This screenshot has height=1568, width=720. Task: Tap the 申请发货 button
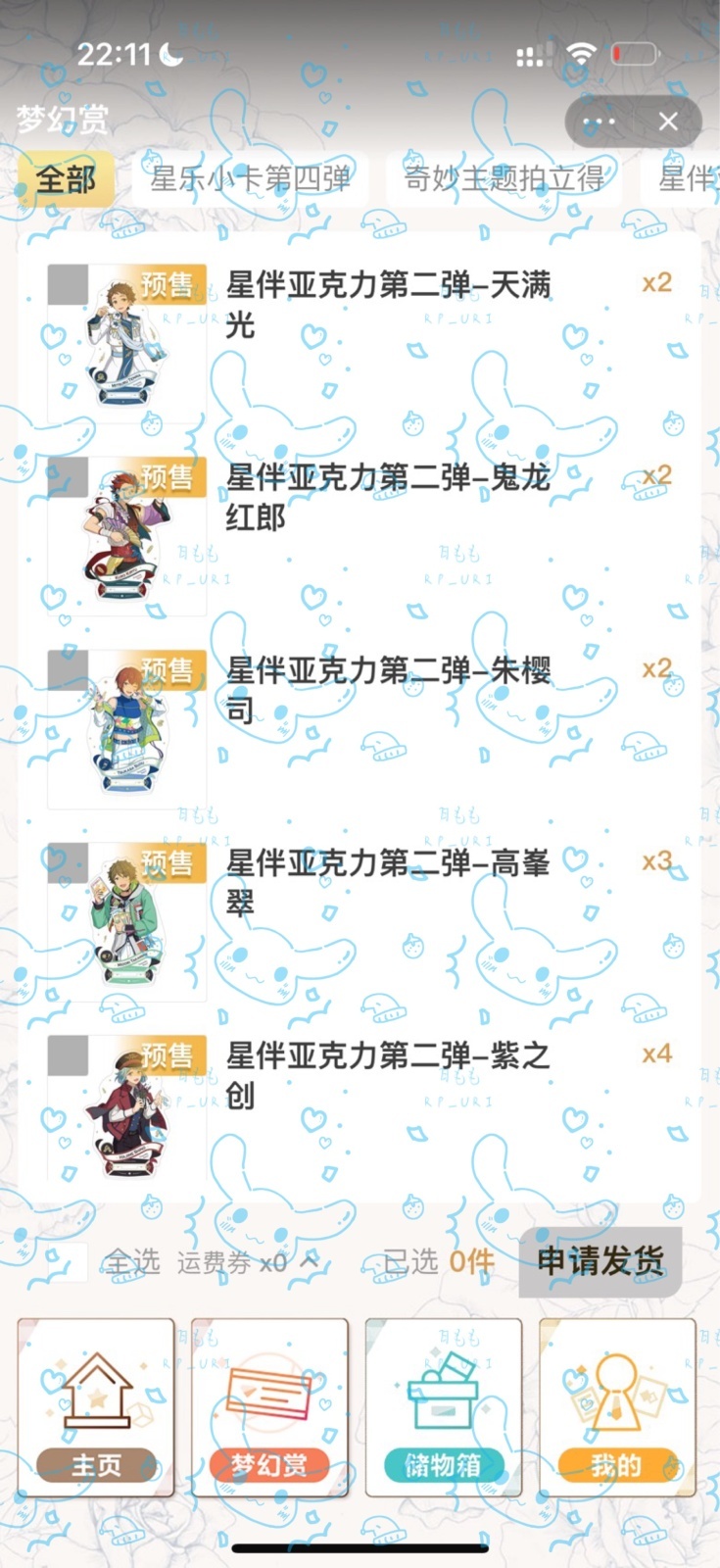(x=600, y=1261)
